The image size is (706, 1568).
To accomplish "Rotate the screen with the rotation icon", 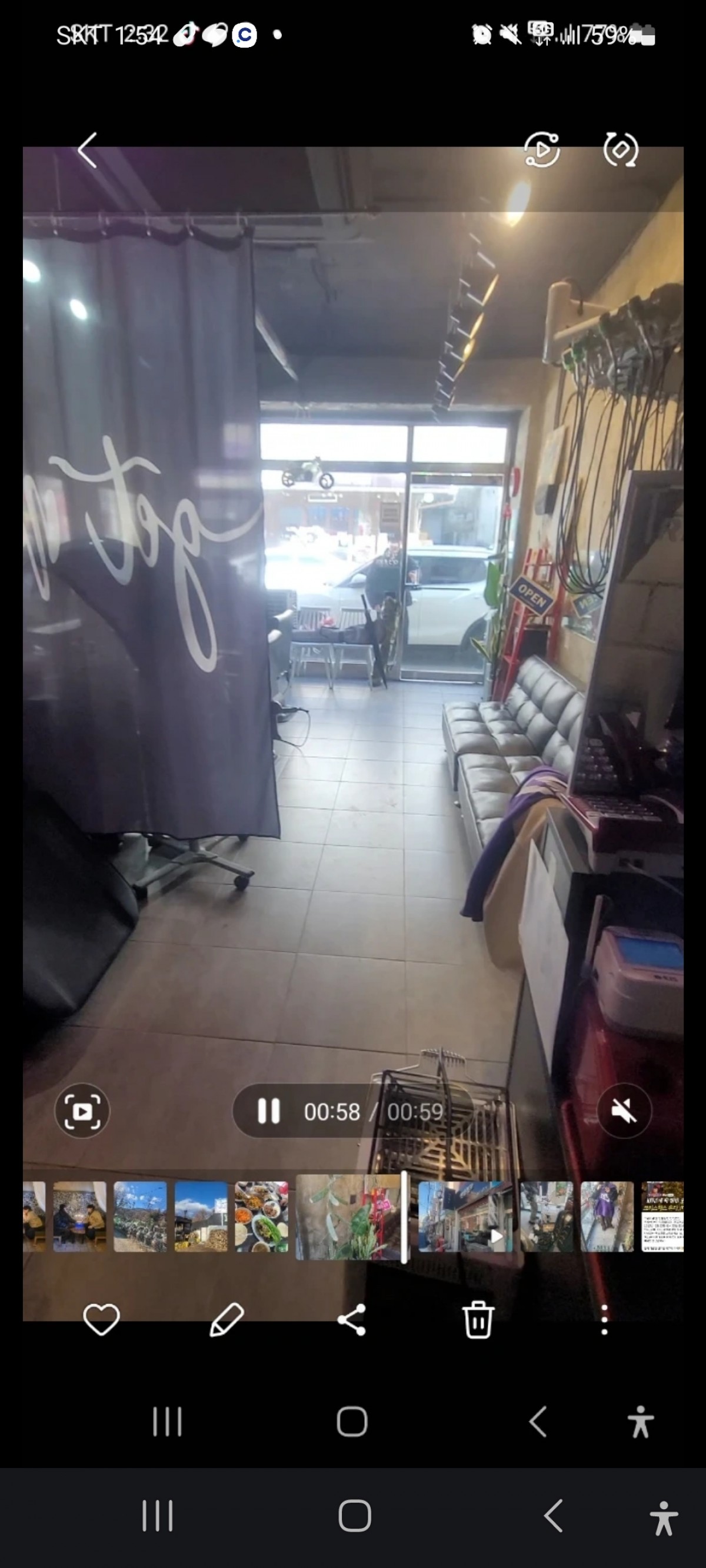I will click(x=620, y=149).
